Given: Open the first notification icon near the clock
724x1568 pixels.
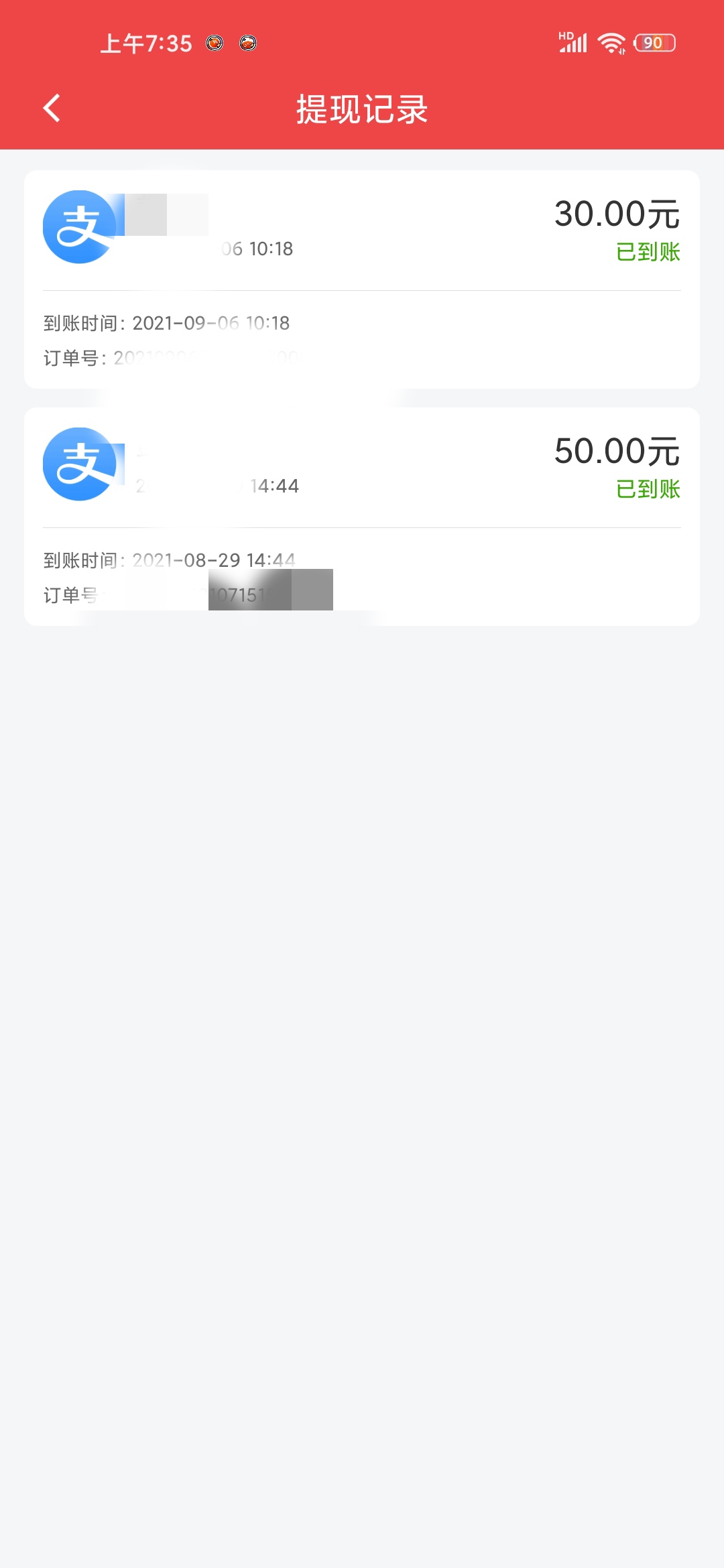Looking at the screenshot, I should click(215, 43).
